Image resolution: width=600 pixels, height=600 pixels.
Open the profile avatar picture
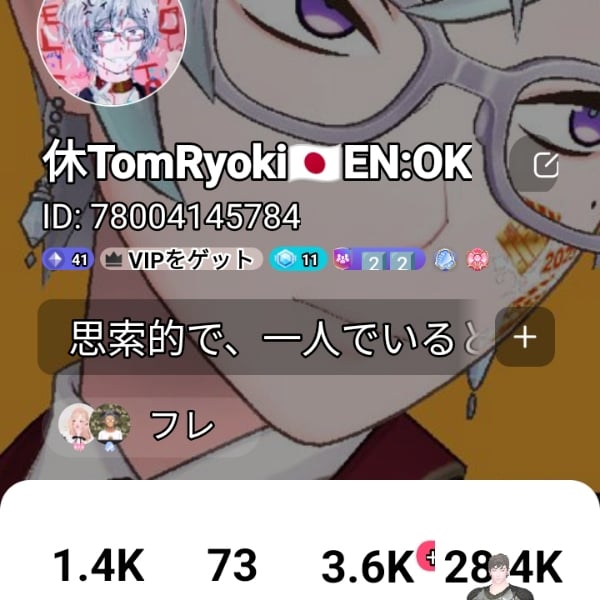pos(111,50)
